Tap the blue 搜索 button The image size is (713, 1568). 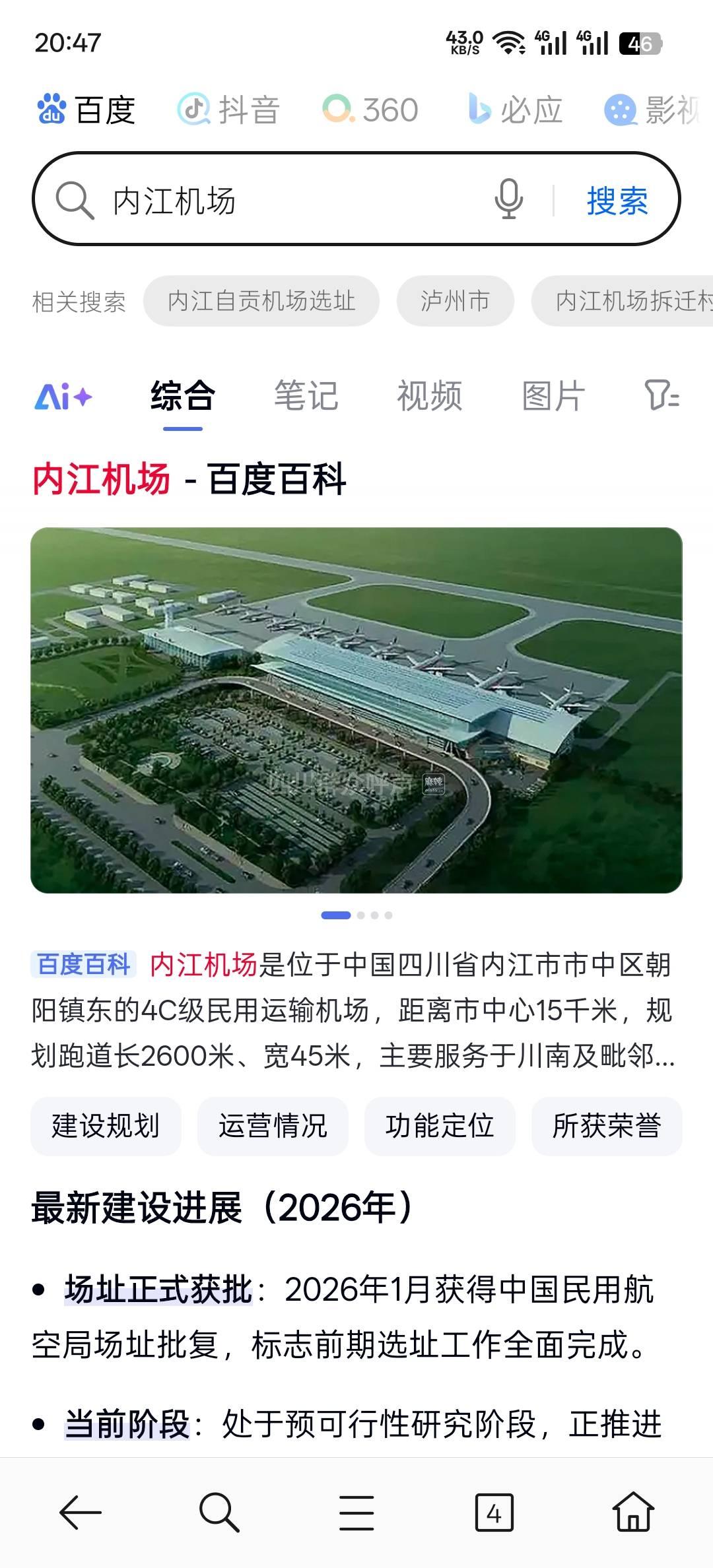[x=617, y=201]
